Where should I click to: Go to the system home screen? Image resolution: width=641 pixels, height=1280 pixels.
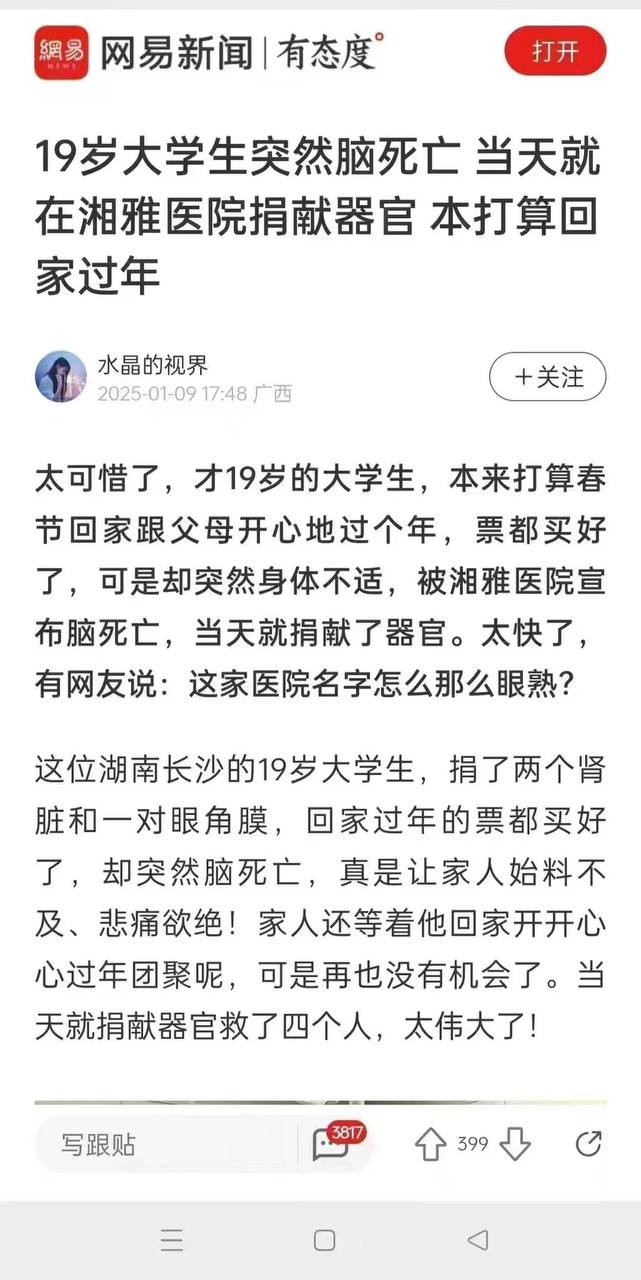324,1241
